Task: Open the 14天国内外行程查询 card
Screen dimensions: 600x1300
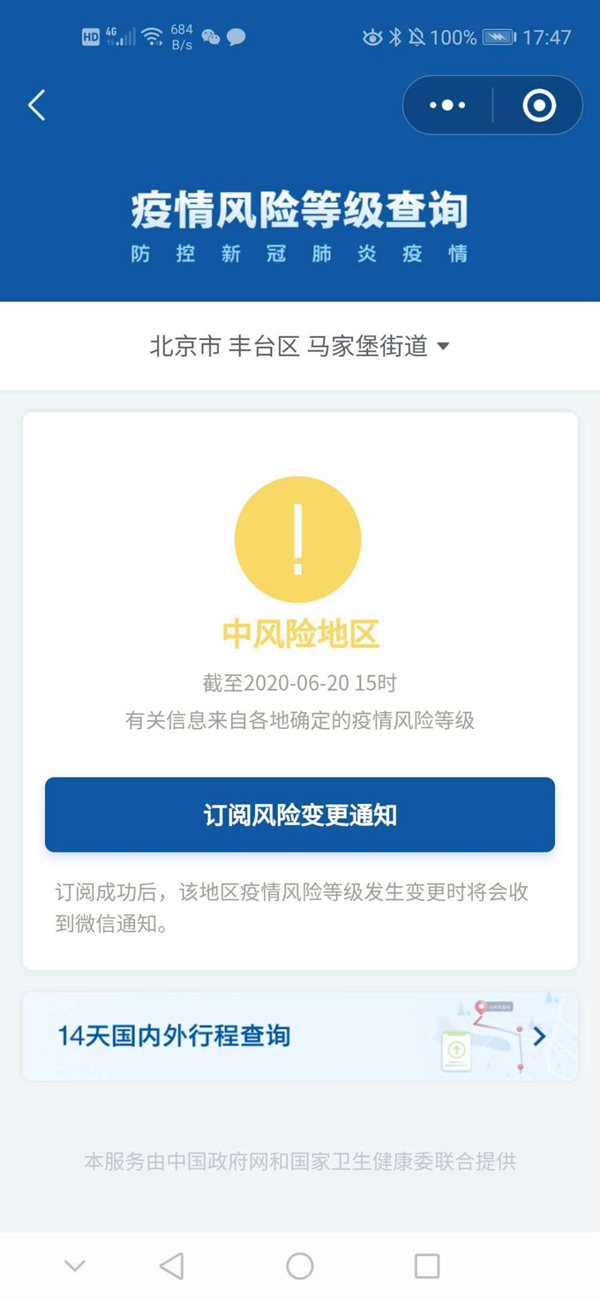Action: (x=300, y=1036)
